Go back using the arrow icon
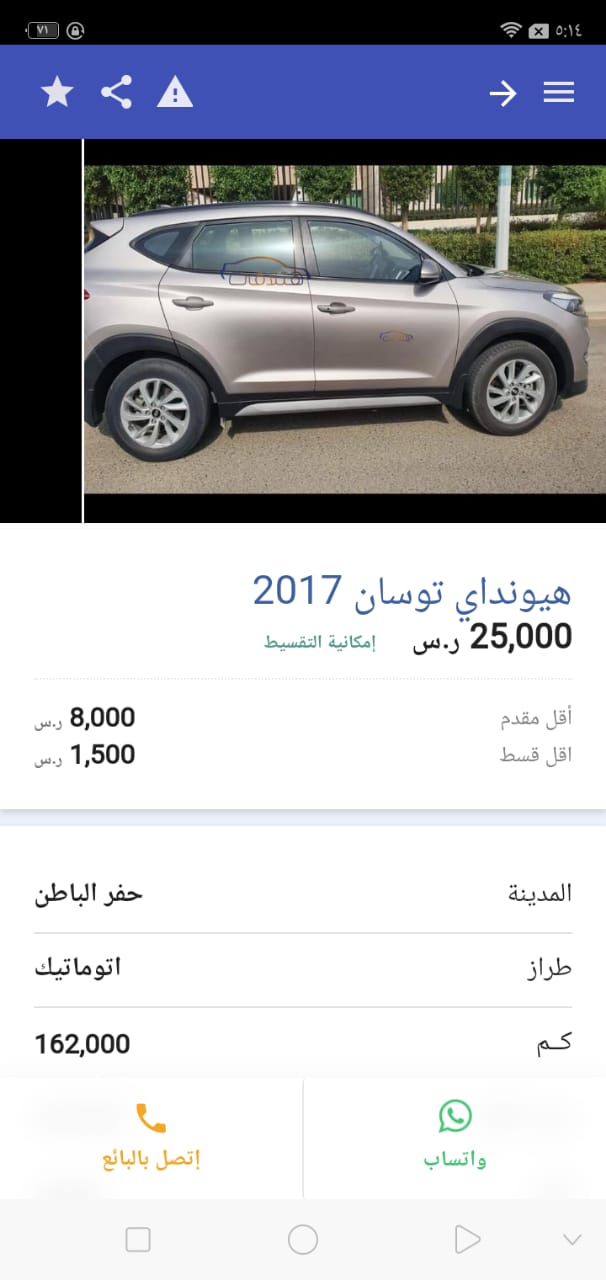Image resolution: width=606 pixels, height=1280 pixels. click(x=502, y=93)
